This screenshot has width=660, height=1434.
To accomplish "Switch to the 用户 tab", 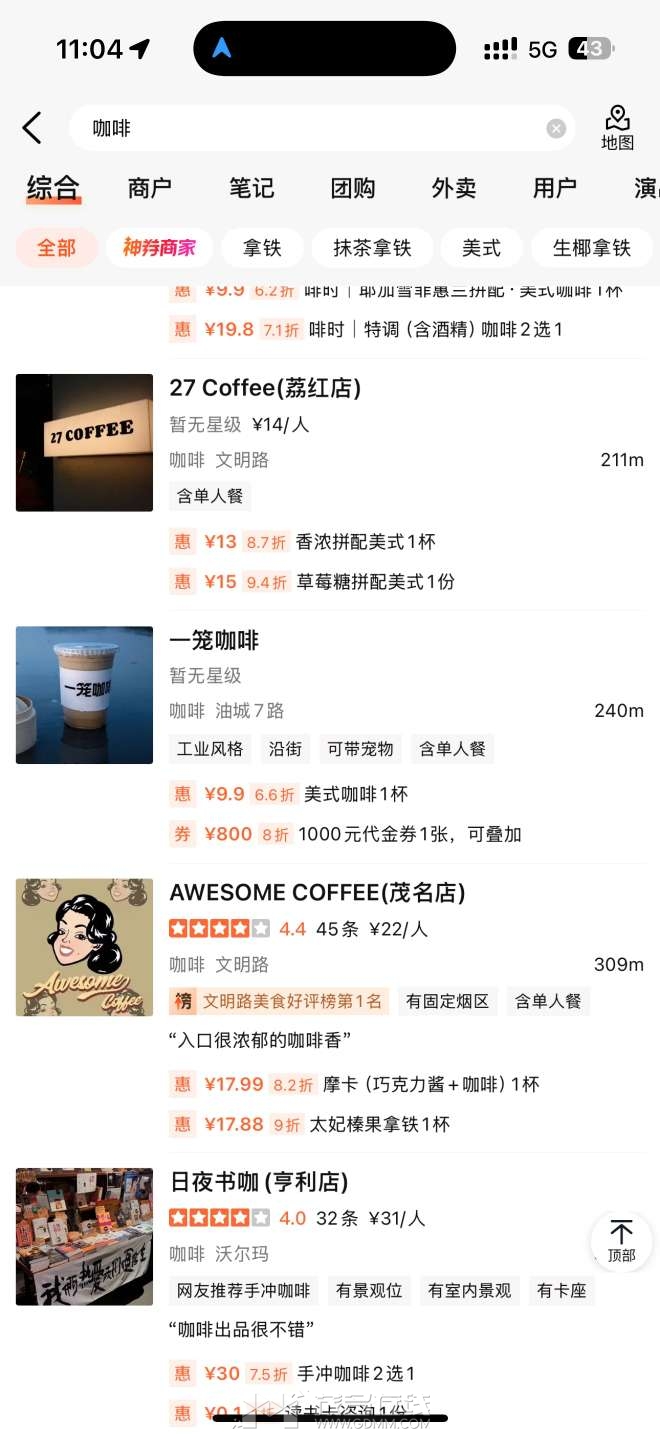I will pyautogui.click(x=555, y=188).
